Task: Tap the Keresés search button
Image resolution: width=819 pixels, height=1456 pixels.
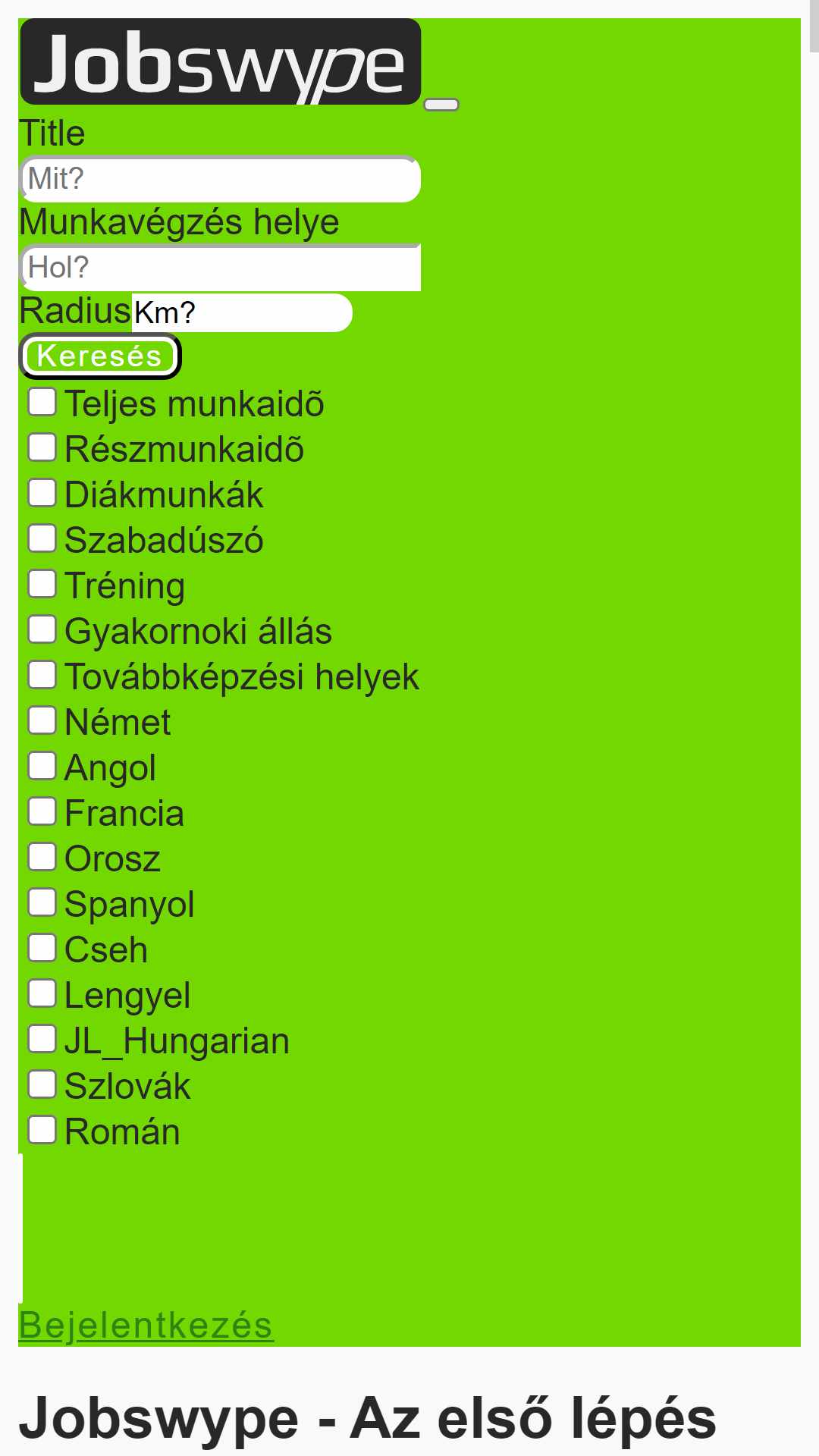Action: [x=100, y=356]
